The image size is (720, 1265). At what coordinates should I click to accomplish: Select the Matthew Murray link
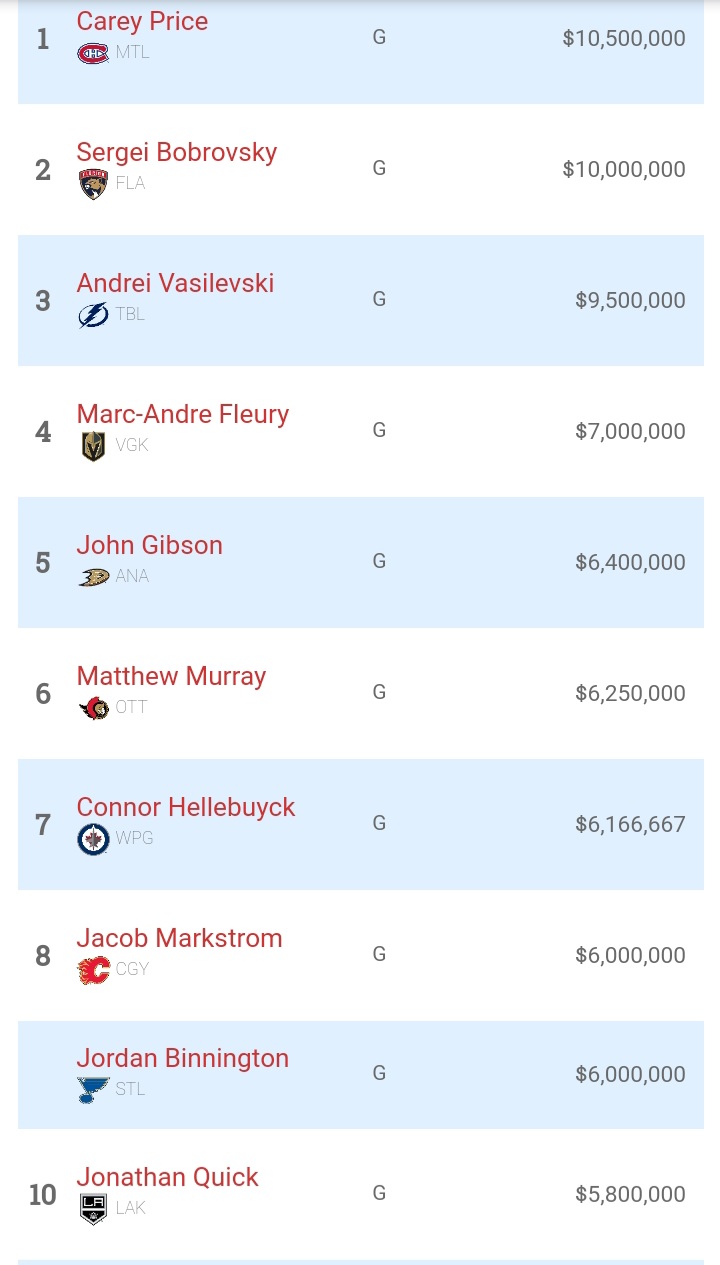(x=171, y=676)
